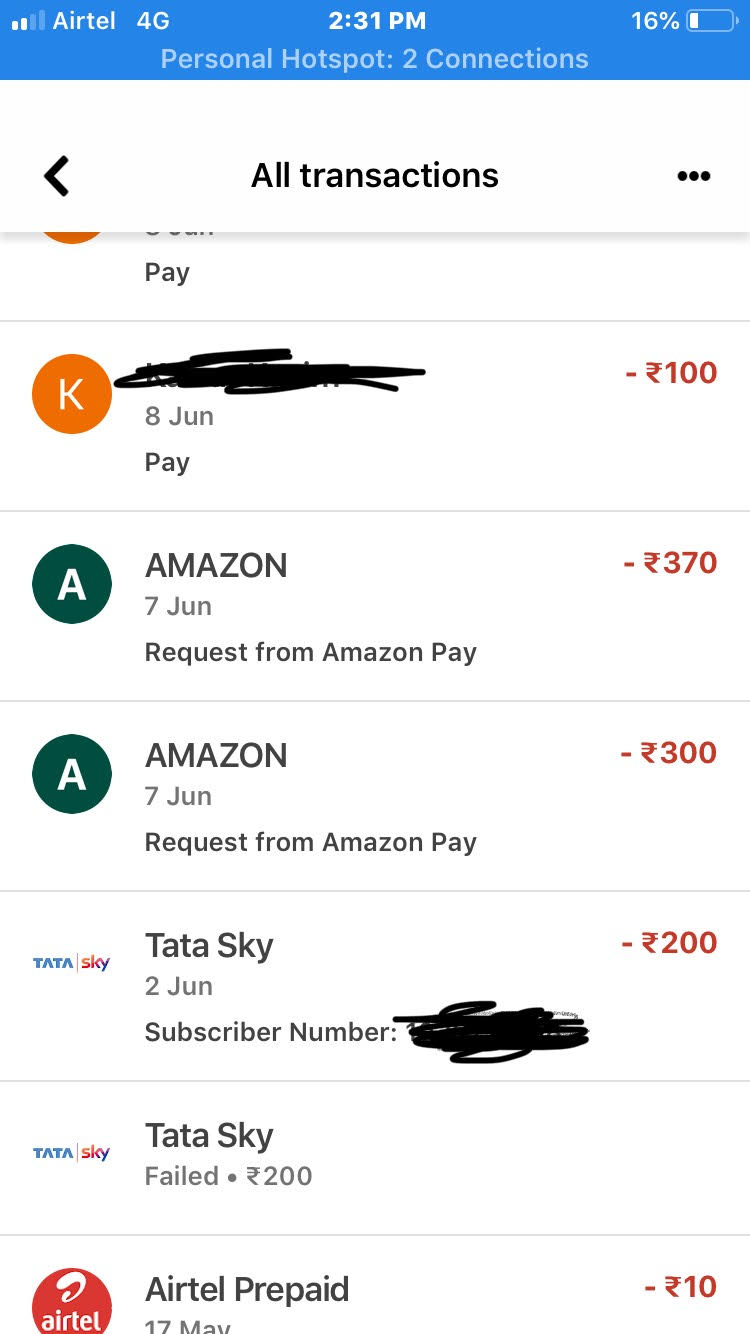
Task: Open the Amazon ₹370 transaction
Action: (375, 606)
